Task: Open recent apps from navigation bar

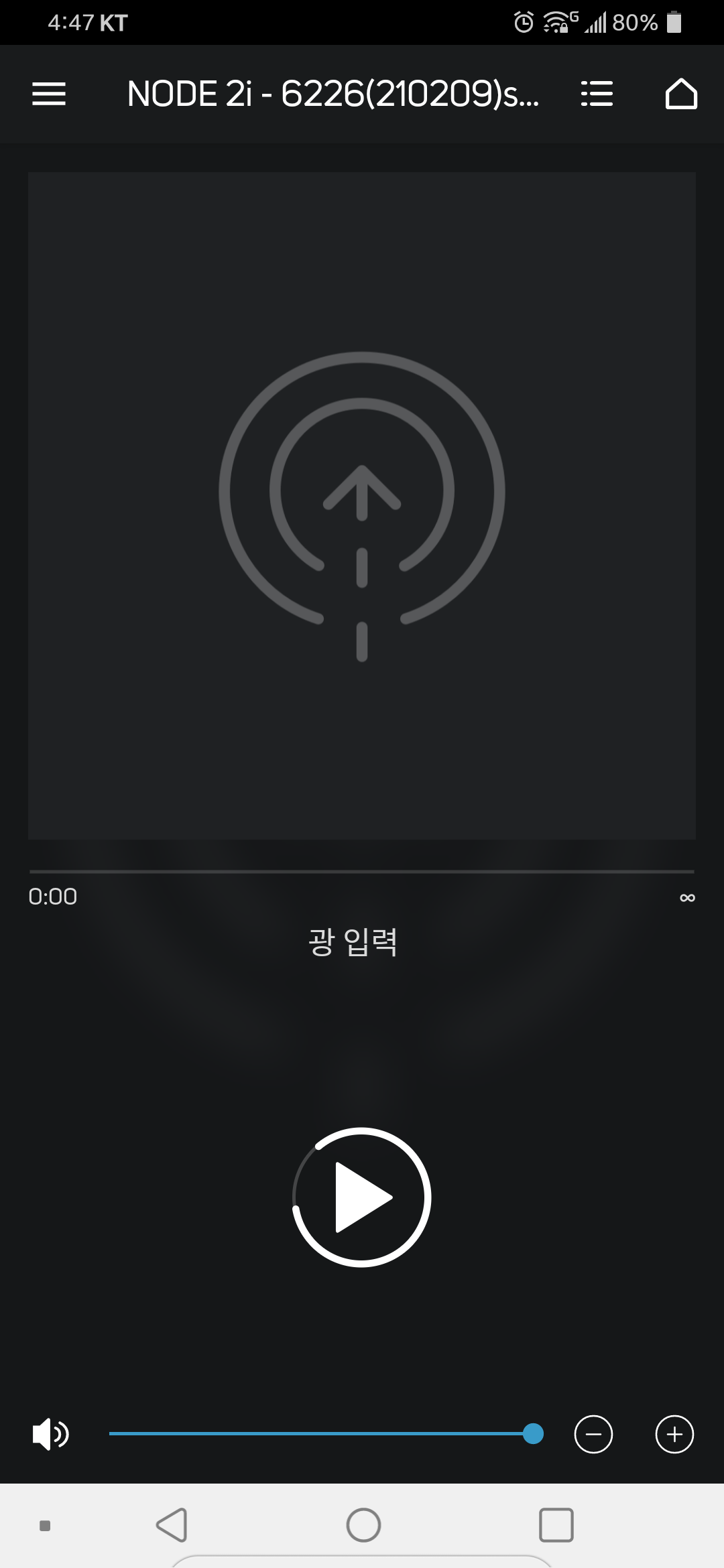Action: 556,1525
